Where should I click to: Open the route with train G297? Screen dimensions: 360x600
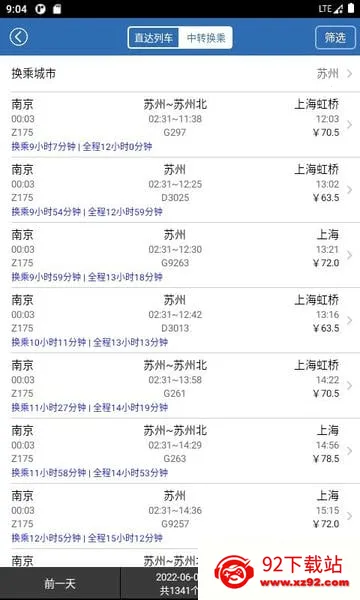[180, 124]
